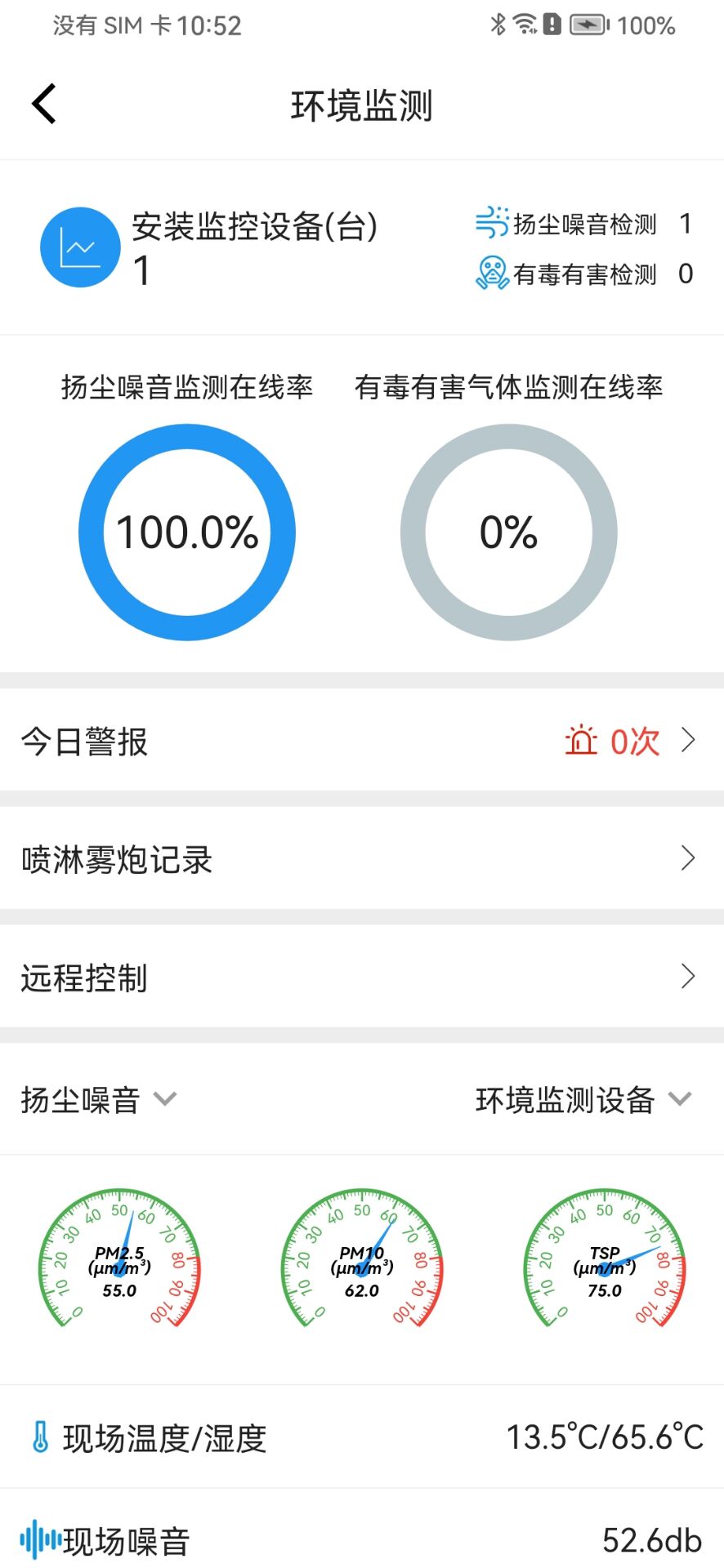This screenshot has width=724, height=1568.
Task: Go back from the 环境监测 page
Action: click(x=45, y=105)
